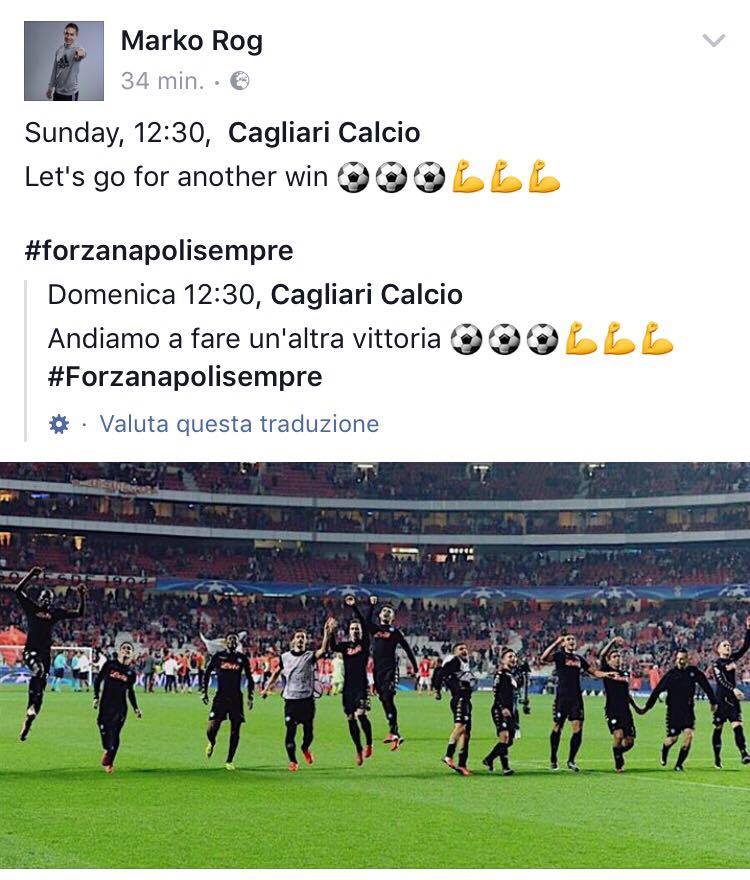This screenshot has width=750, height=880.
Task: Open the #Forzanapolisempre hashtag in translation
Action: (185, 377)
